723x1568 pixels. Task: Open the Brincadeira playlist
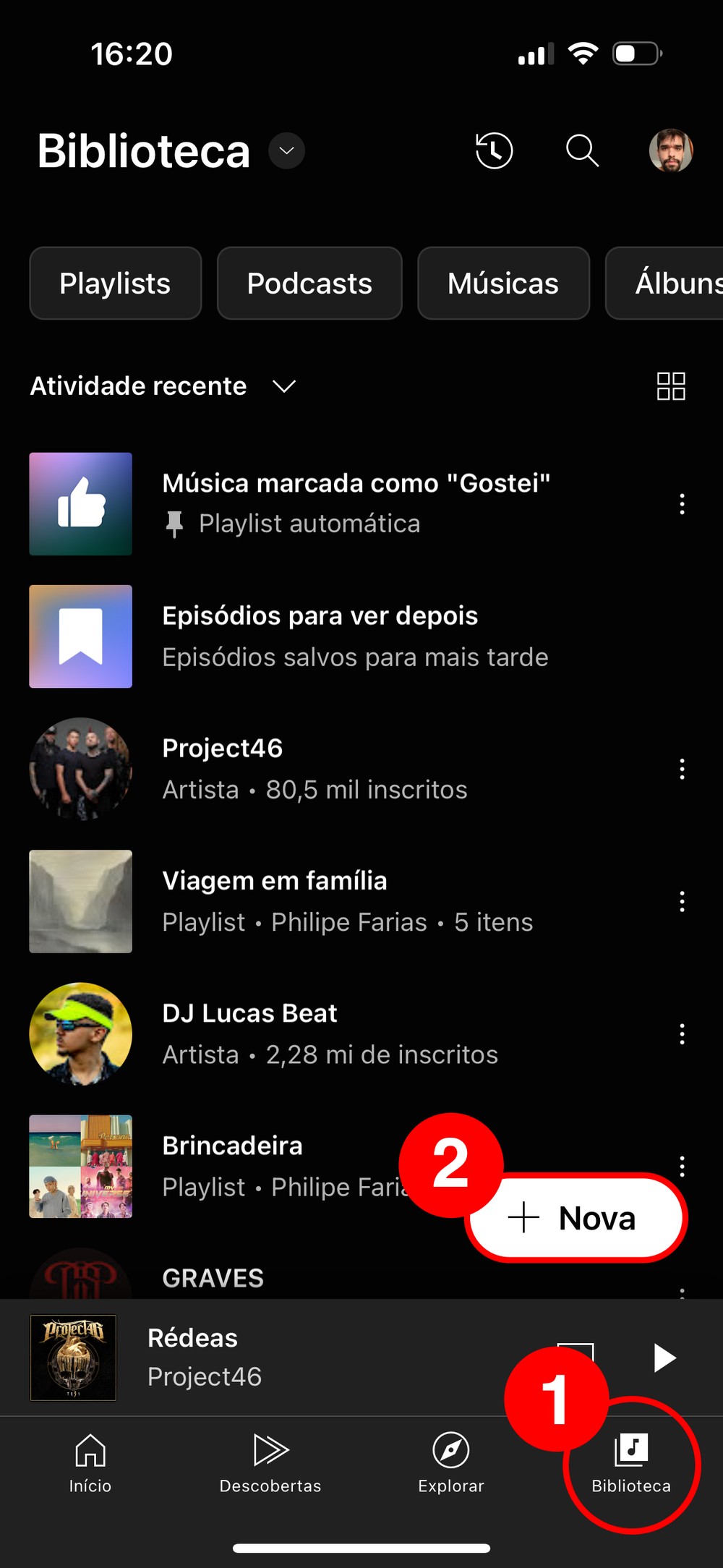[x=232, y=1146]
